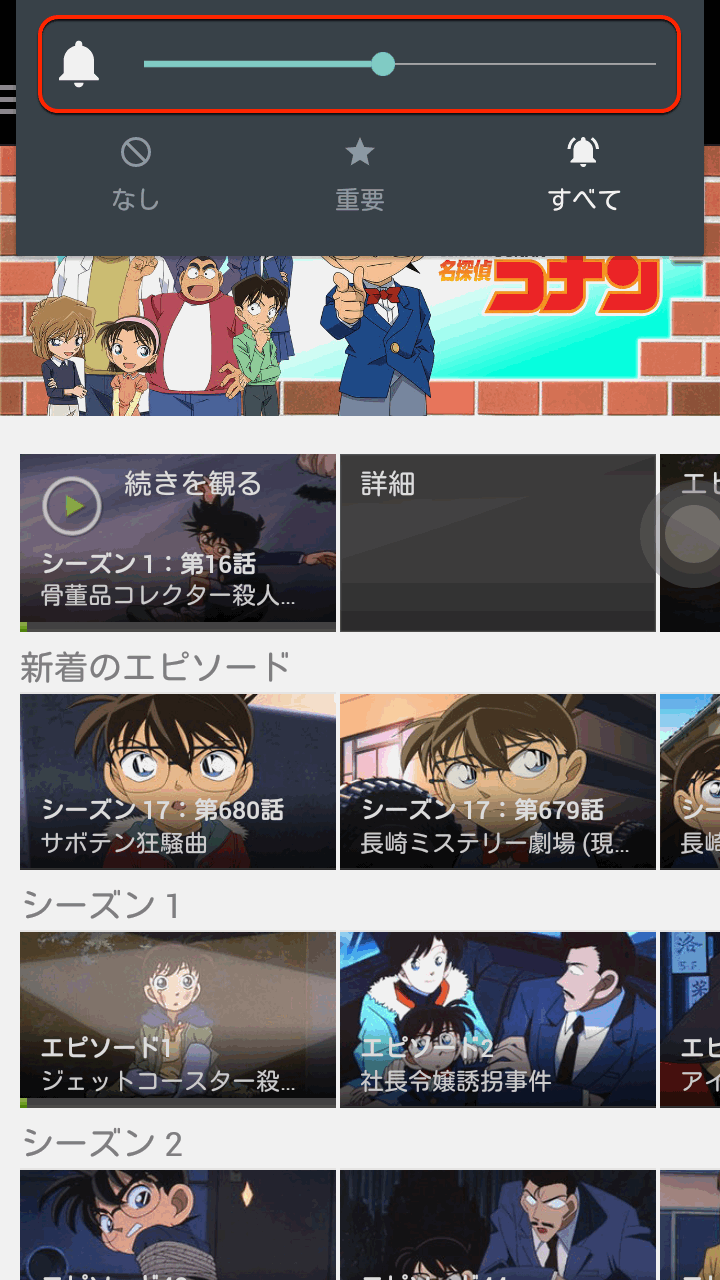Open エピソード2 社長令嬢誘拐事件
The height and width of the screenshot is (1280, 720).
498,1019
